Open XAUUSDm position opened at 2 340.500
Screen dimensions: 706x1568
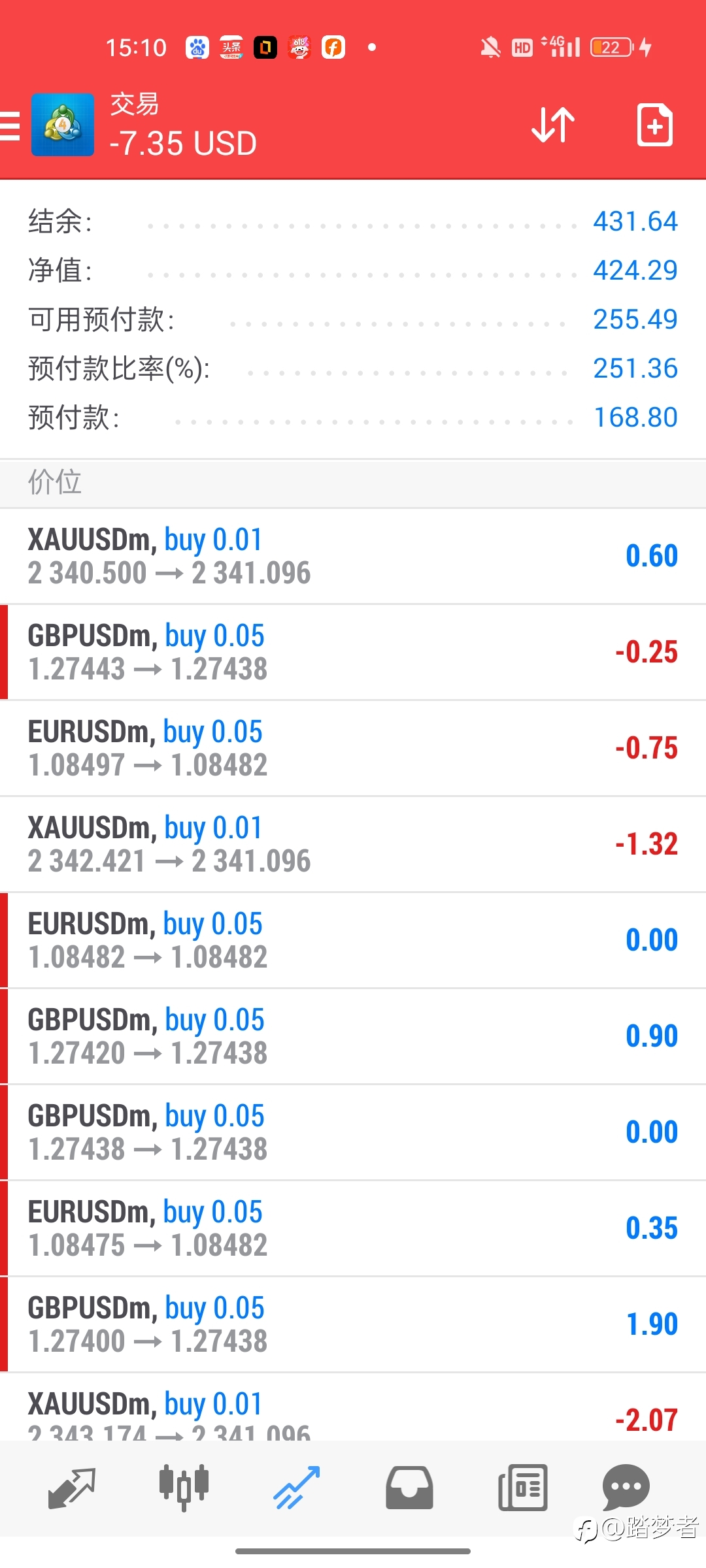[x=353, y=556]
